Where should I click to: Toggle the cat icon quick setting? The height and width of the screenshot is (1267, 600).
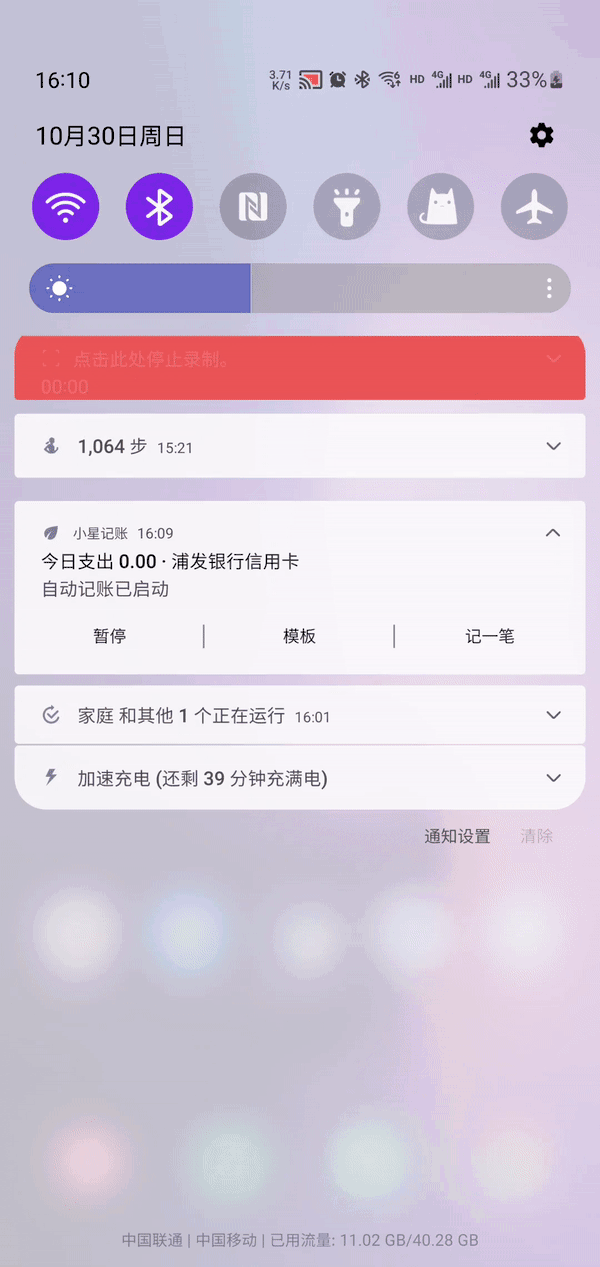[440, 207]
